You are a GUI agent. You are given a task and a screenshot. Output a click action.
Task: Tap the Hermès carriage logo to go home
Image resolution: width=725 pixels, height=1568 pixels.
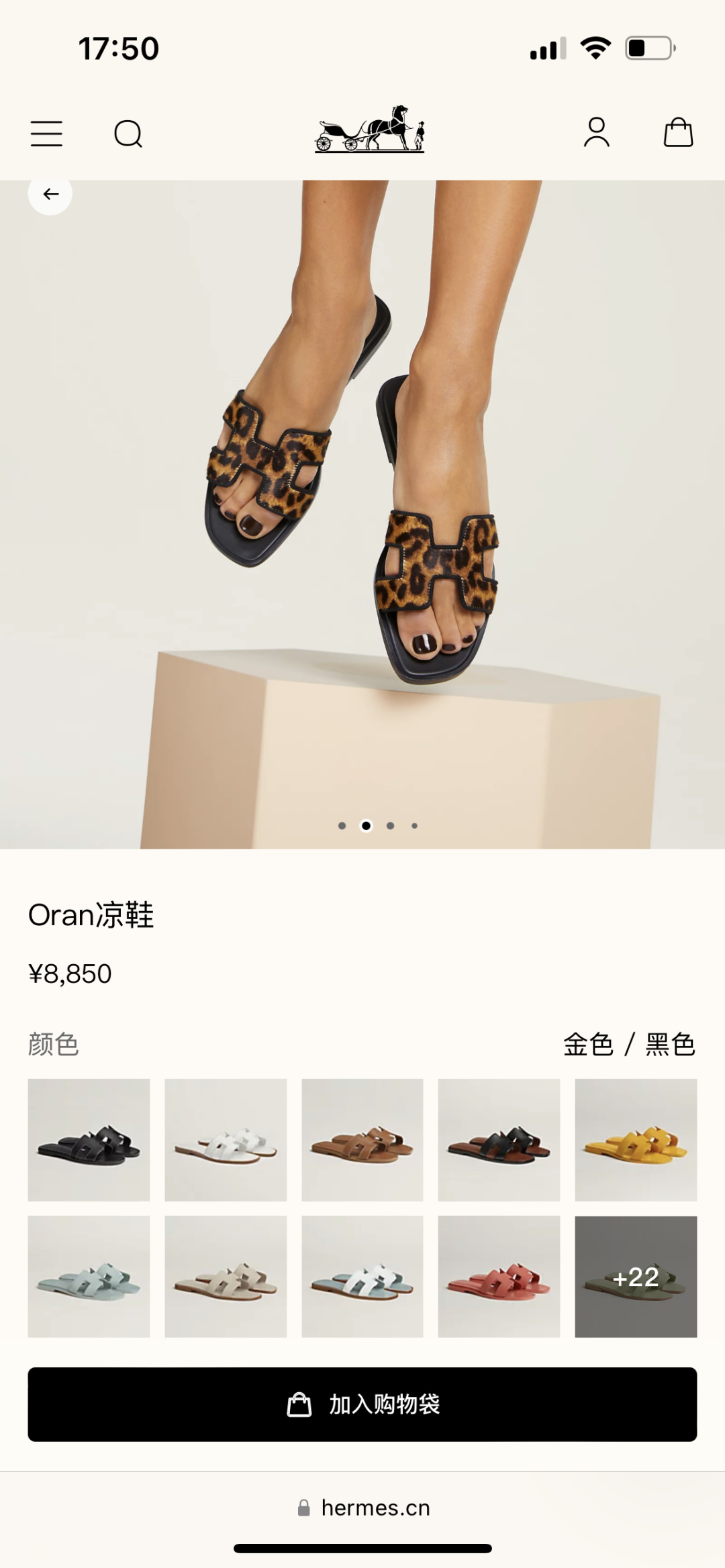(x=369, y=129)
